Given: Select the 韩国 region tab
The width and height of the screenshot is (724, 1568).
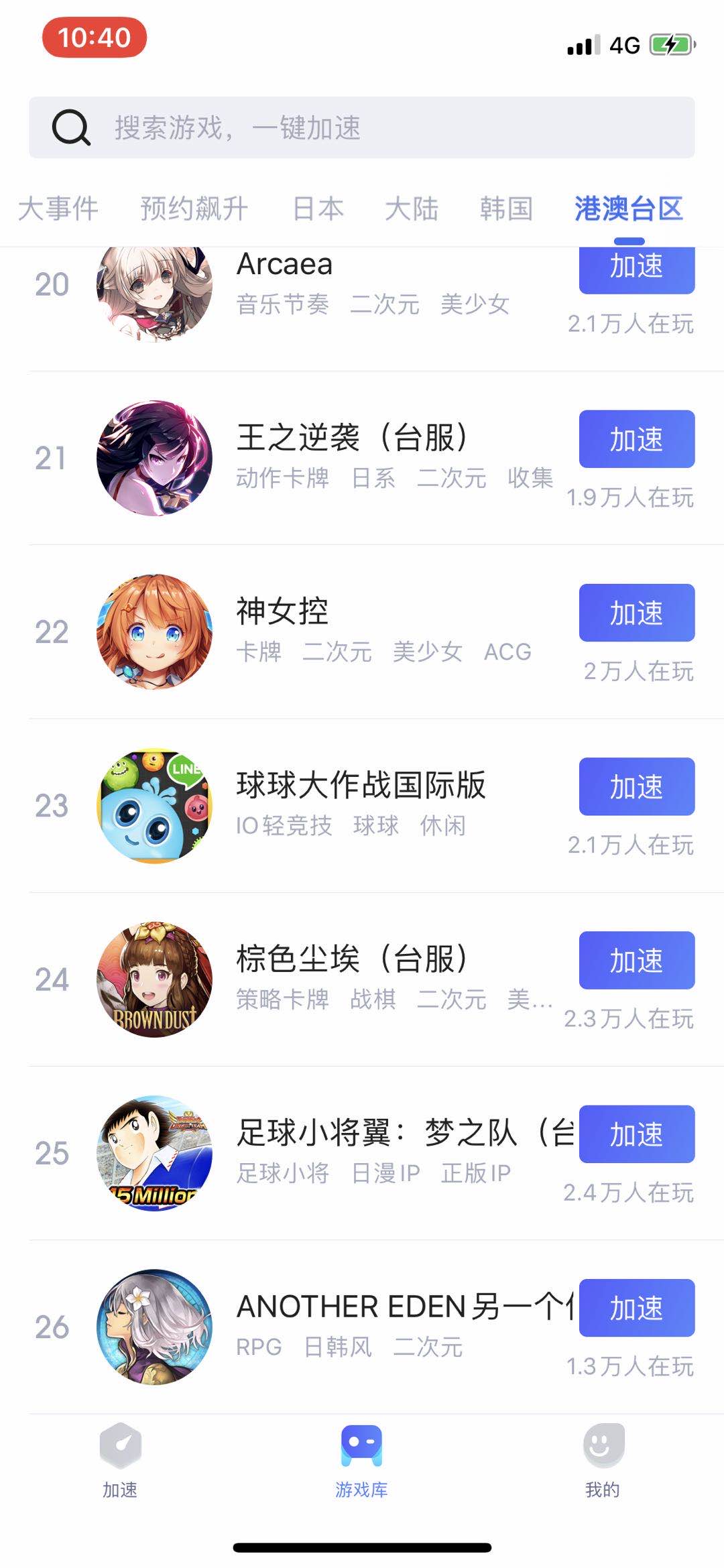Looking at the screenshot, I should click(506, 208).
